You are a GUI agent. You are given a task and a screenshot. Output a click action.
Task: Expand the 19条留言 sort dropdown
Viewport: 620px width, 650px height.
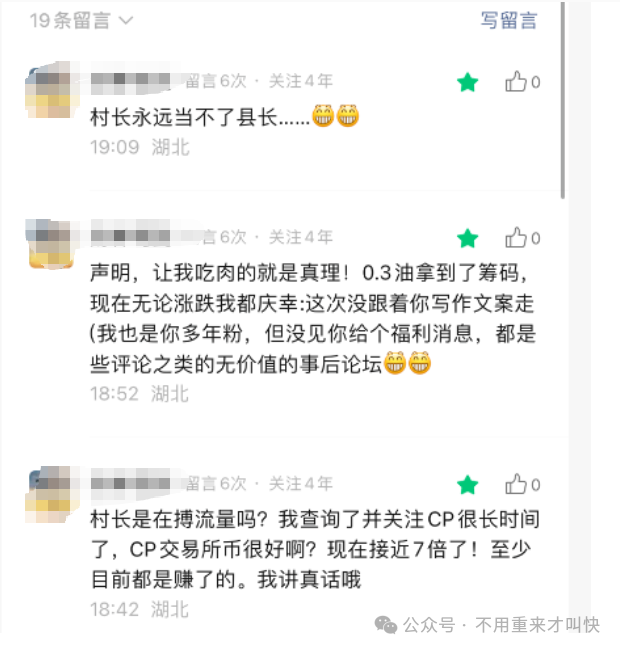tap(82, 21)
